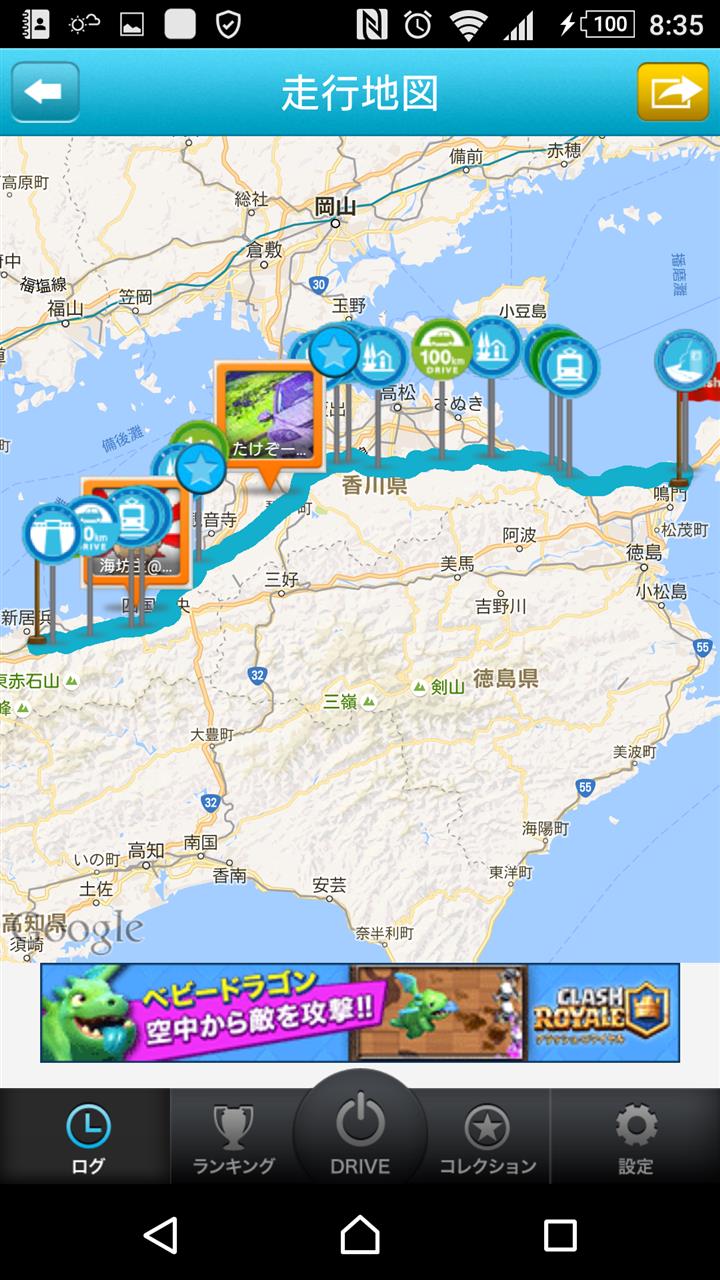Tap the system back button
This screenshot has height=1280, width=720.
pyautogui.click(x=161, y=1235)
